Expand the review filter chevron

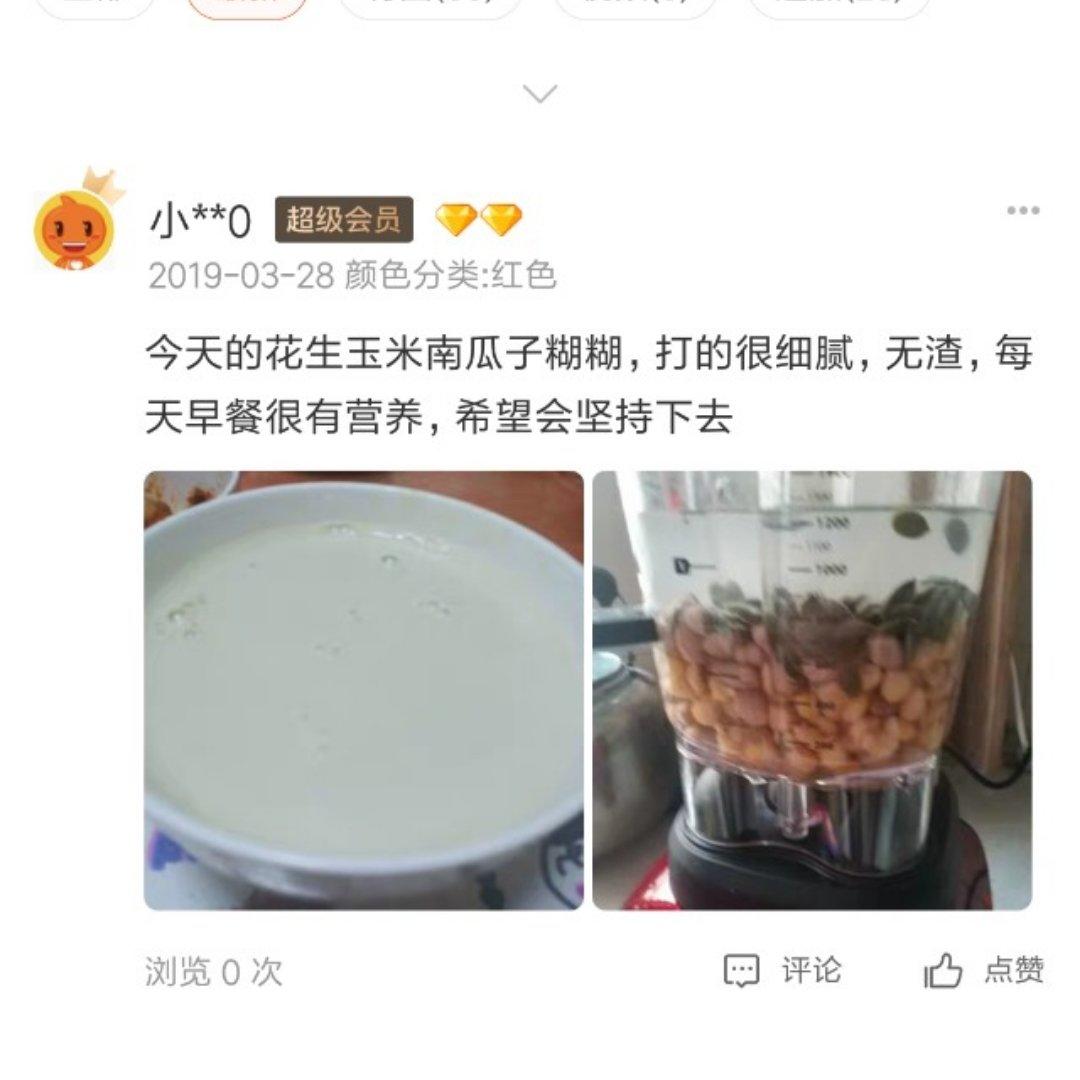click(x=540, y=94)
